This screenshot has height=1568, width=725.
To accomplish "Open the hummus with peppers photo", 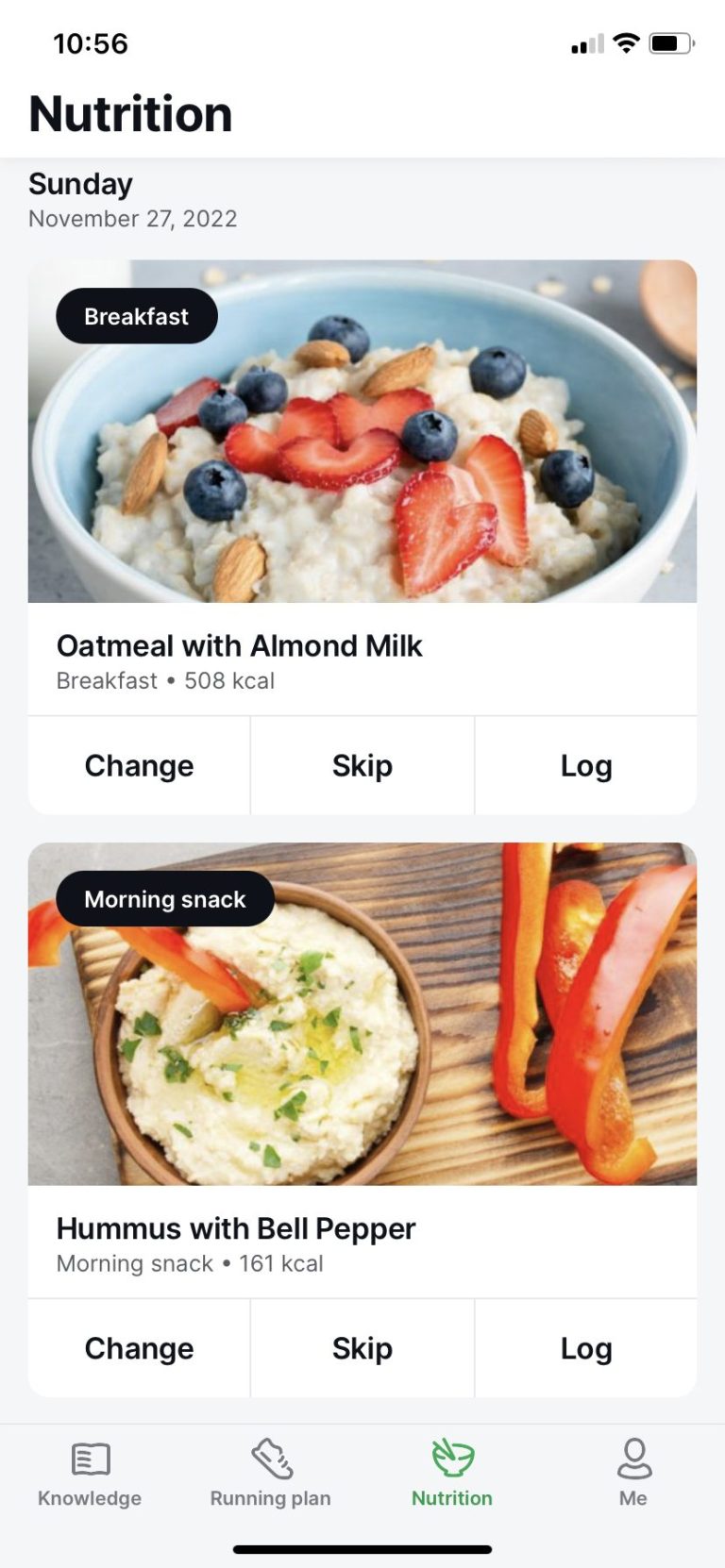I will pos(362,1028).
